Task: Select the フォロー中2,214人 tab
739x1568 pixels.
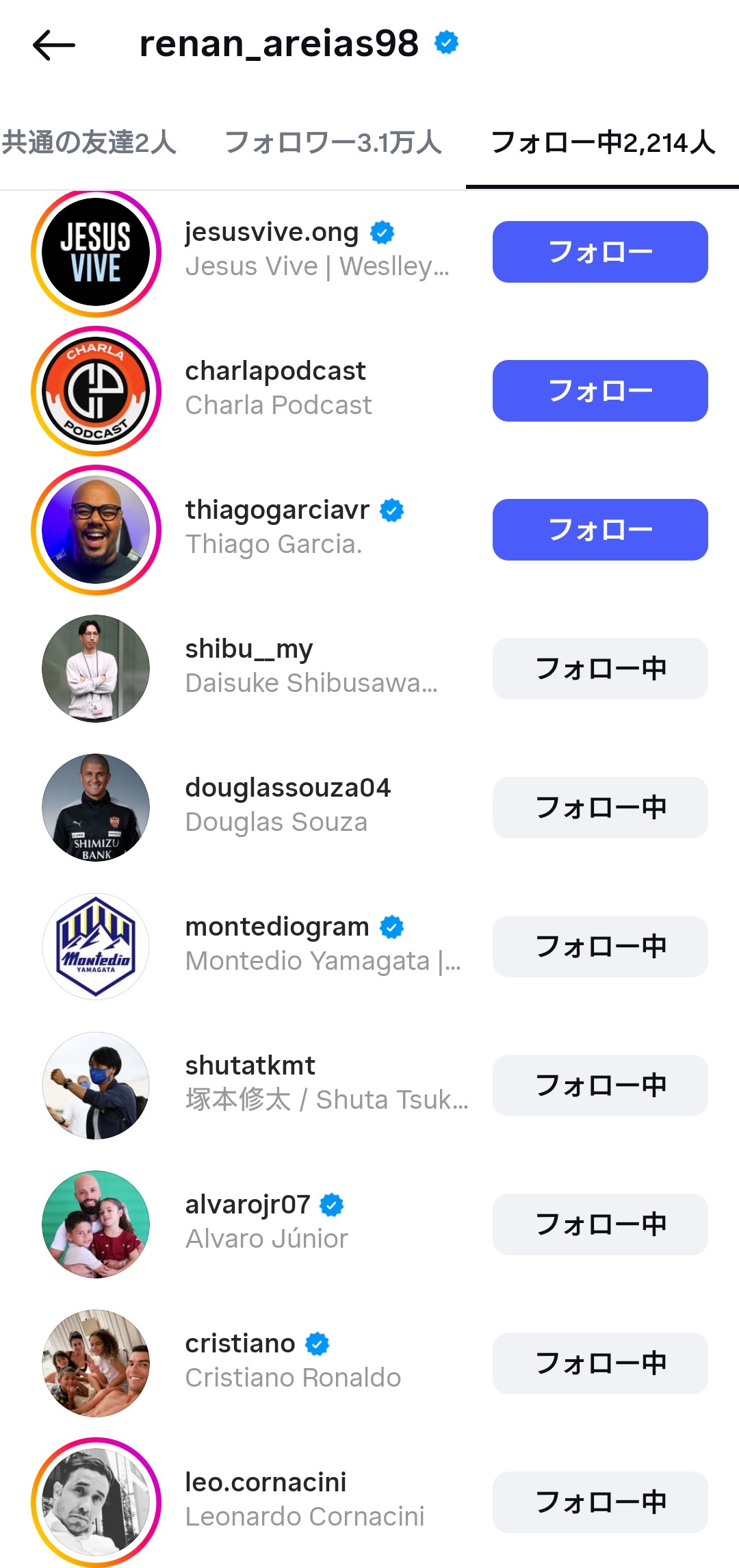Action: click(603, 143)
